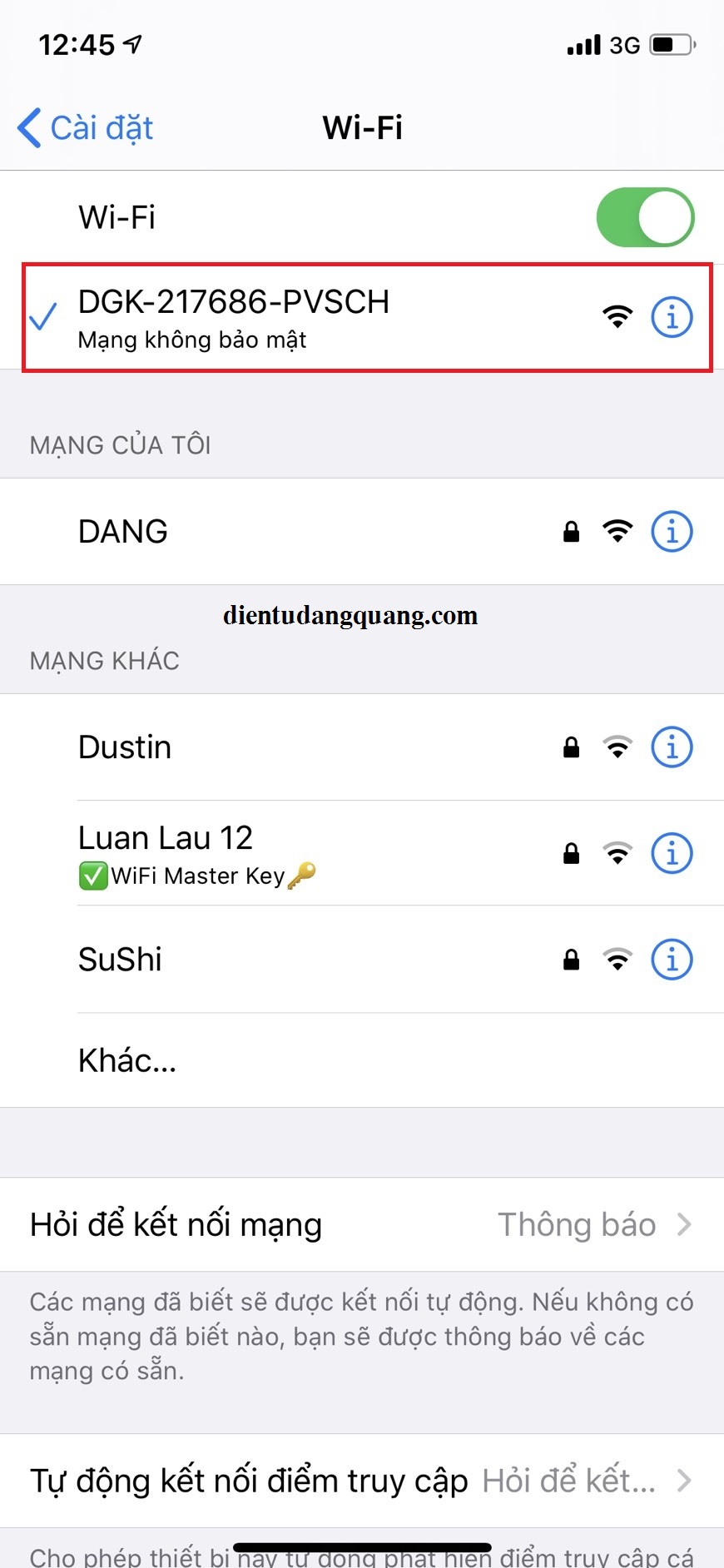The height and width of the screenshot is (1568, 724).
Task: Open Hỏi để kết nối mạng setting
Action: [361, 1224]
